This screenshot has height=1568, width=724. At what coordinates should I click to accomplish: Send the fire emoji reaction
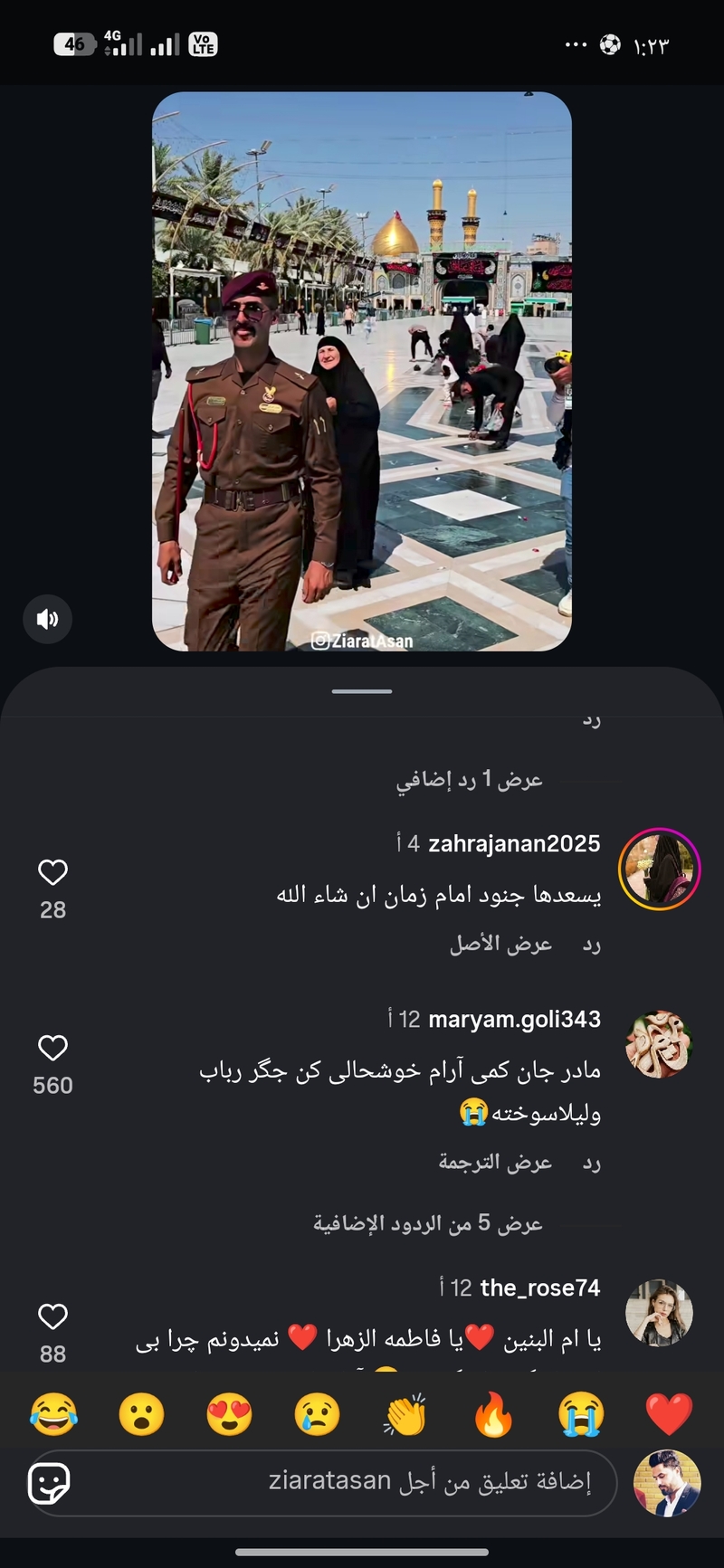(492, 1414)
